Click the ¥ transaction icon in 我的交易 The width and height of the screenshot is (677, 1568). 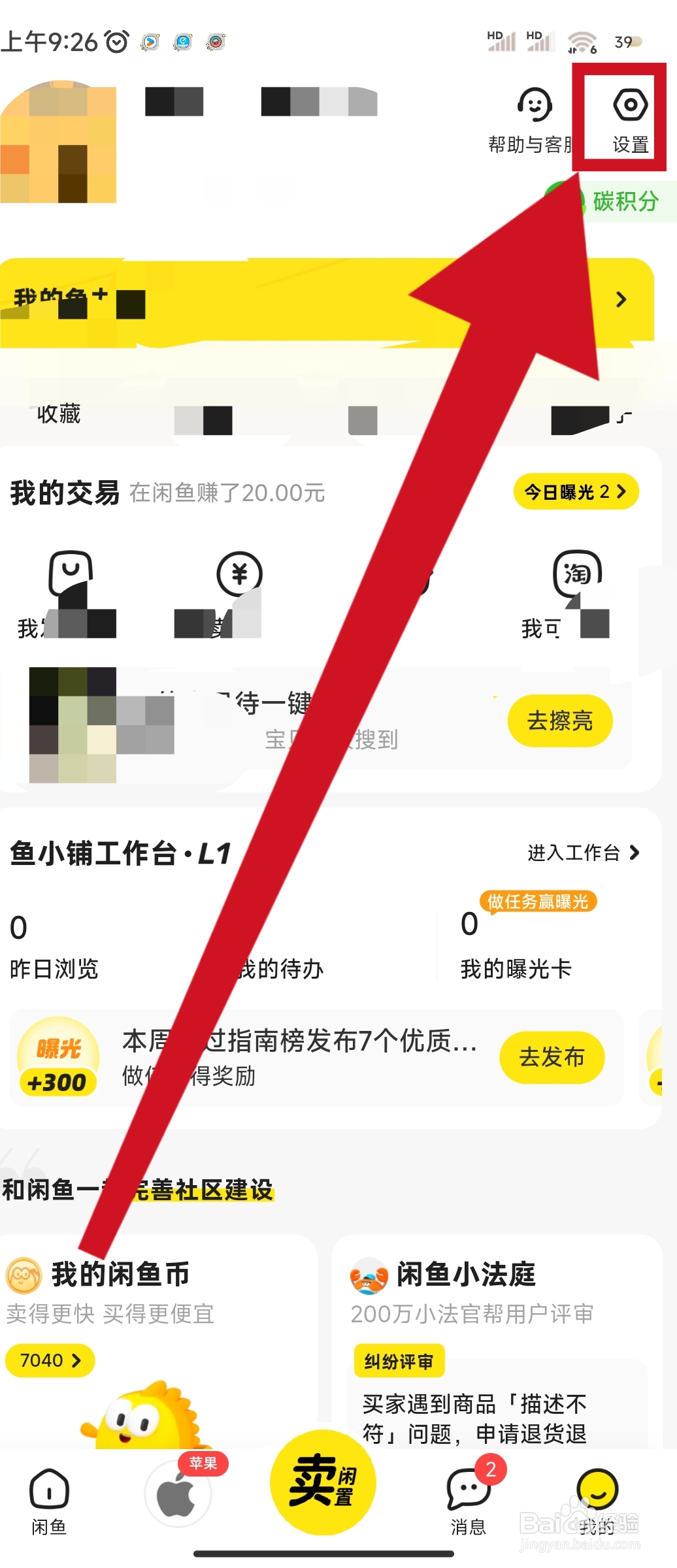click(240, 574)
